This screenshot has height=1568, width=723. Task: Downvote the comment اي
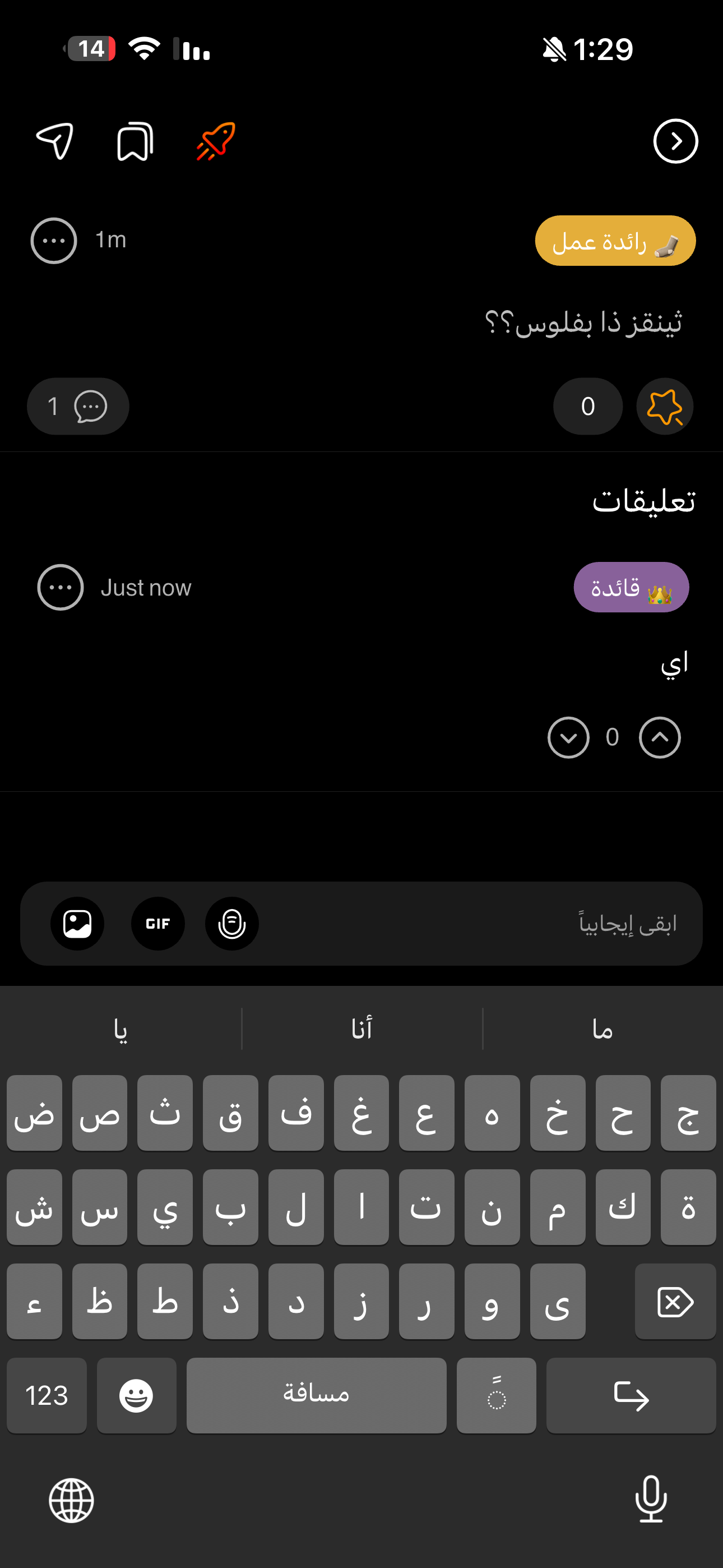click(x=568, y=738)
